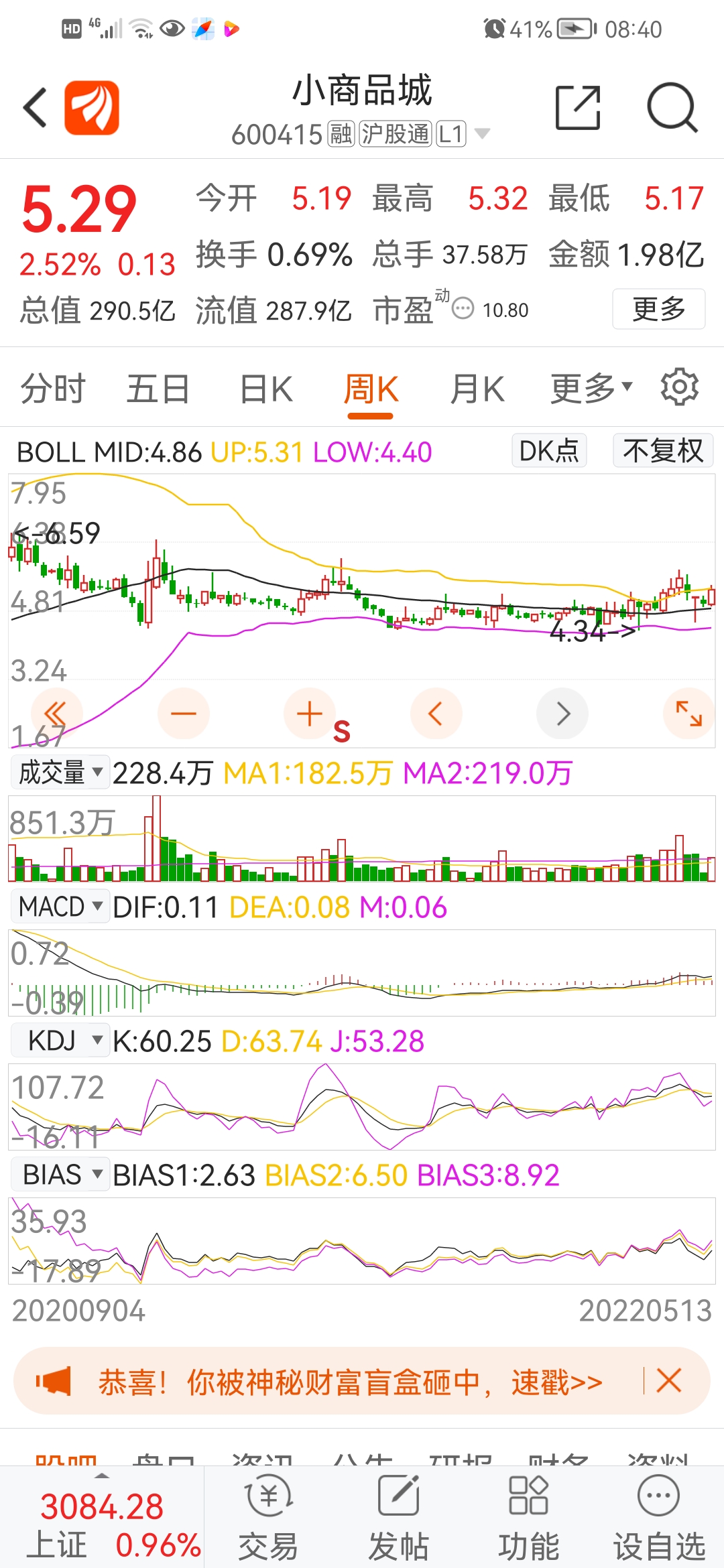Expand the 更多 chart period dropdown
This screenshot has width=724, height=1568.
[591, 387]
